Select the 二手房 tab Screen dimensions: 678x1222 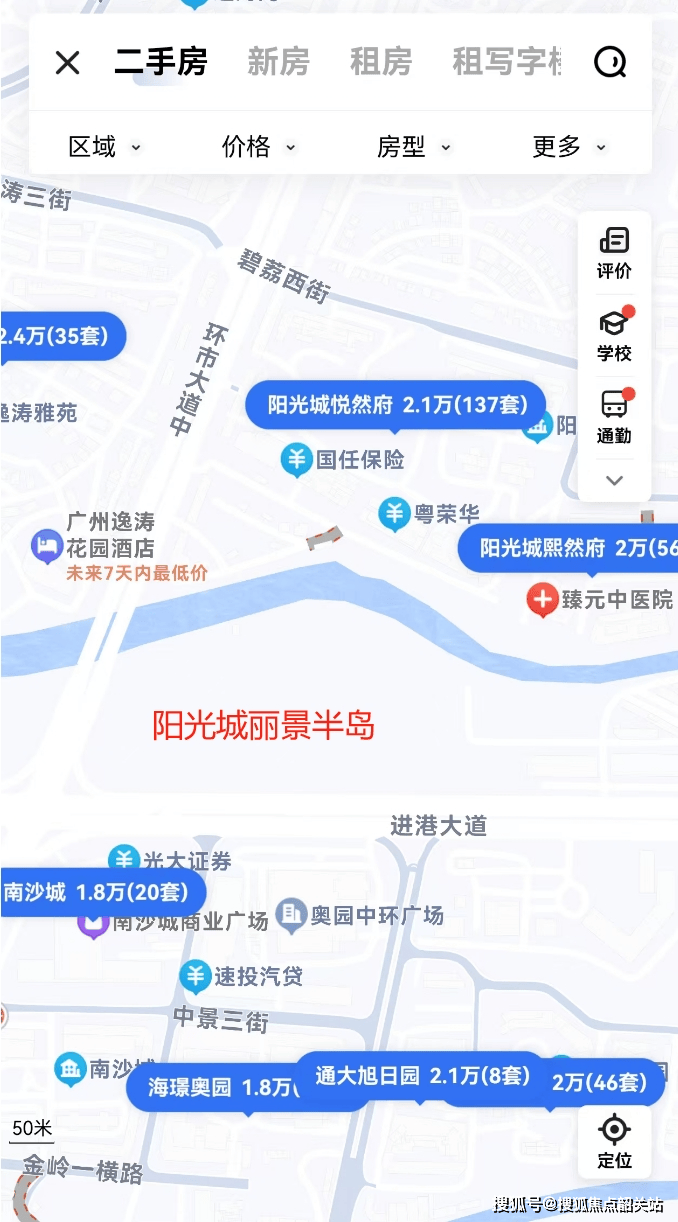point(161,62)
